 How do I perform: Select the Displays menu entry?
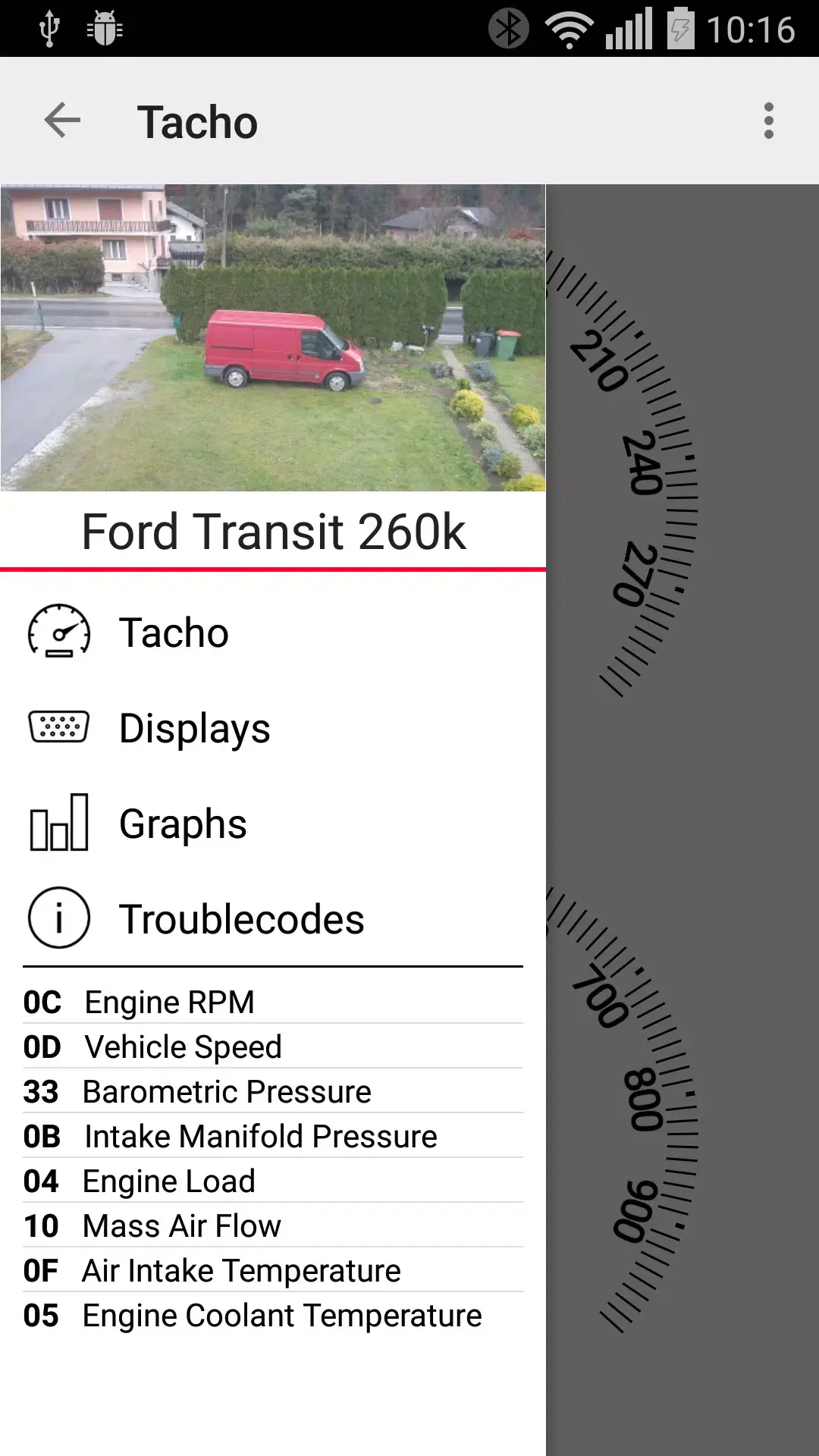point(193,727)
